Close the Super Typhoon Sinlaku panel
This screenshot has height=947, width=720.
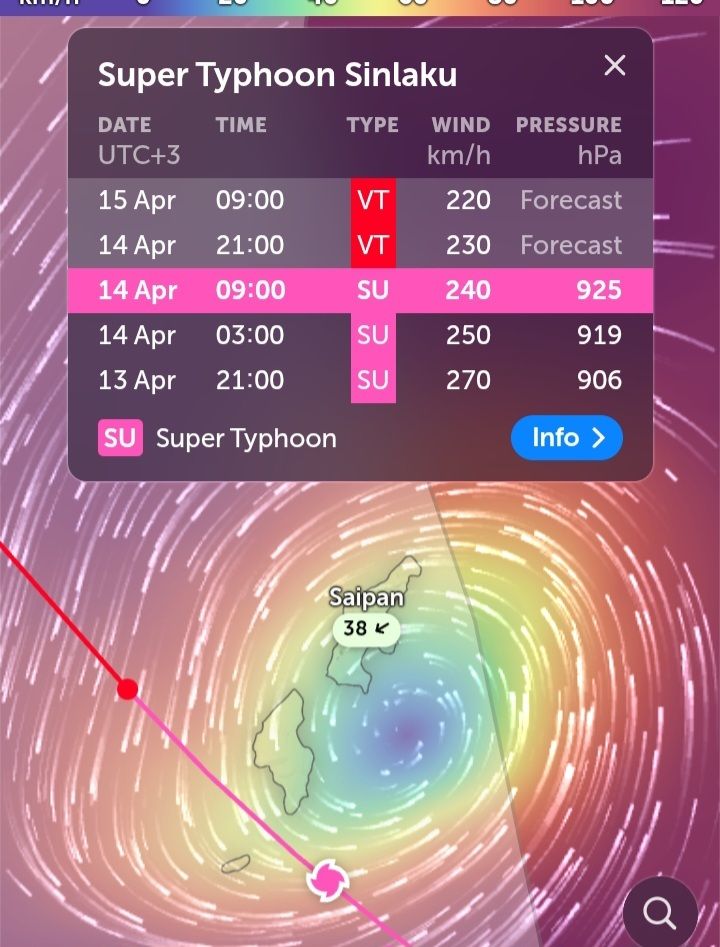tap(614, 66)
